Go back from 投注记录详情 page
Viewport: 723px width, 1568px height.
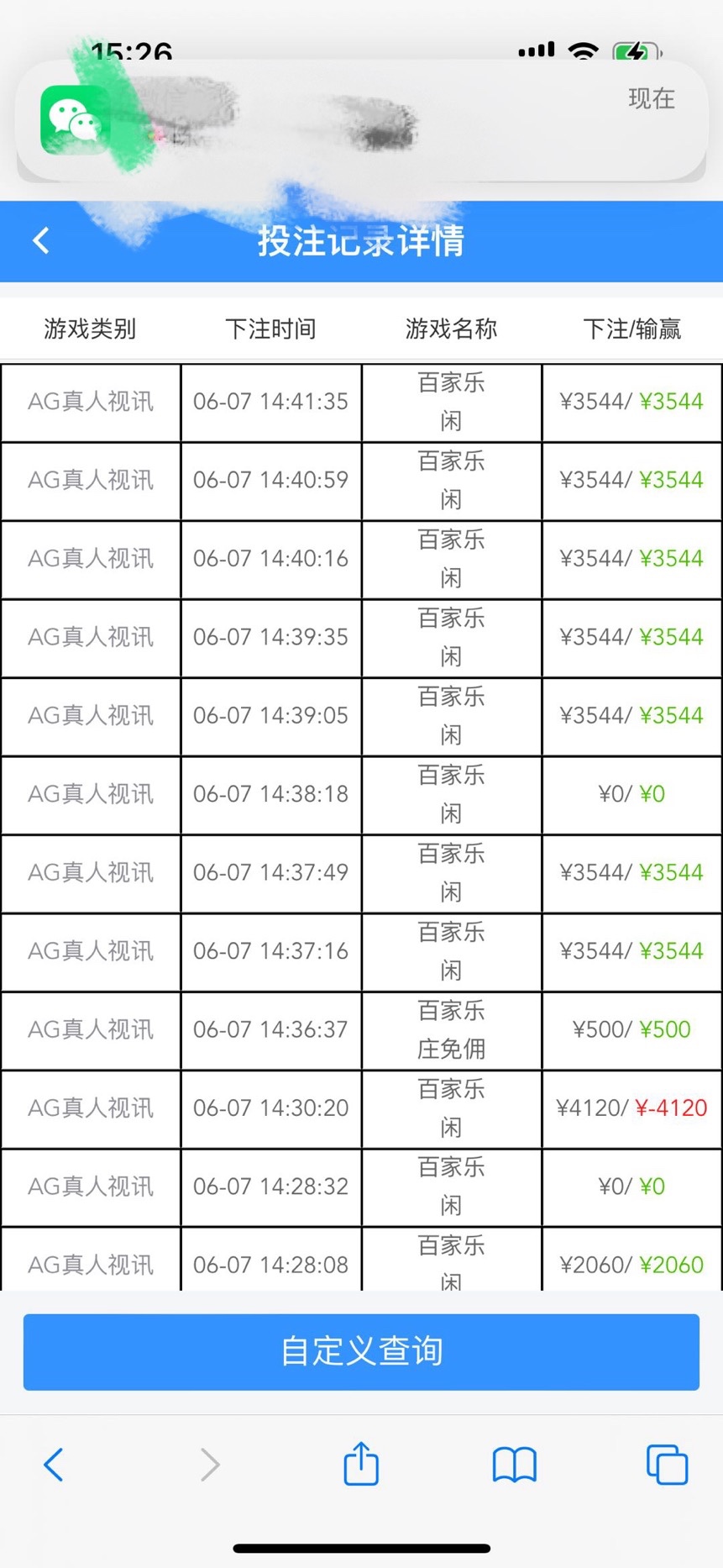point(41,241)
